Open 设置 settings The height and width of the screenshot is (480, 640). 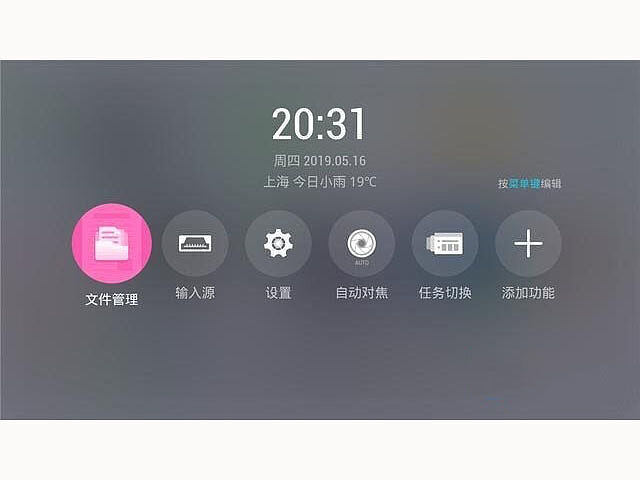tap(278, 244)
